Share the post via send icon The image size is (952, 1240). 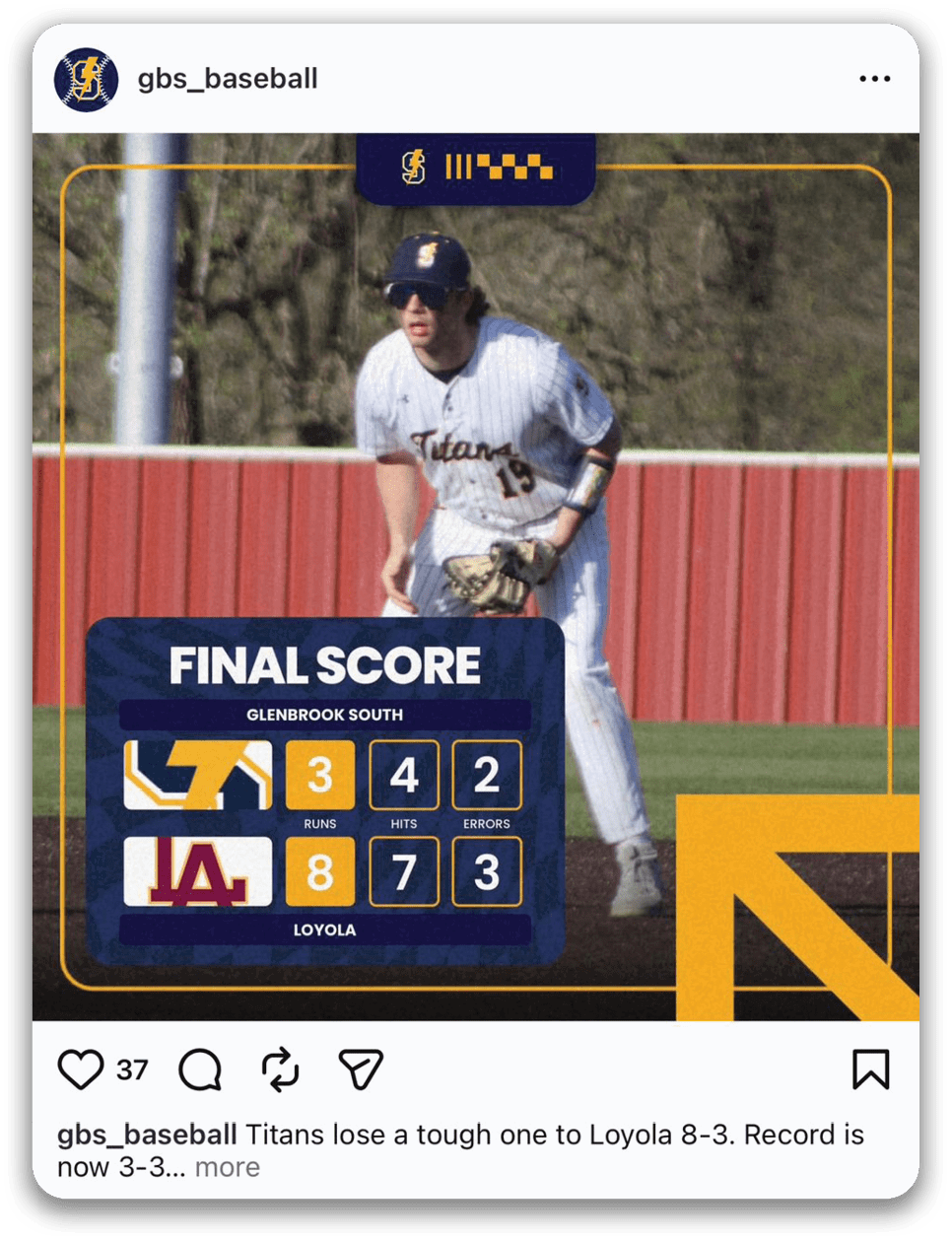[x=360, y=1069]
